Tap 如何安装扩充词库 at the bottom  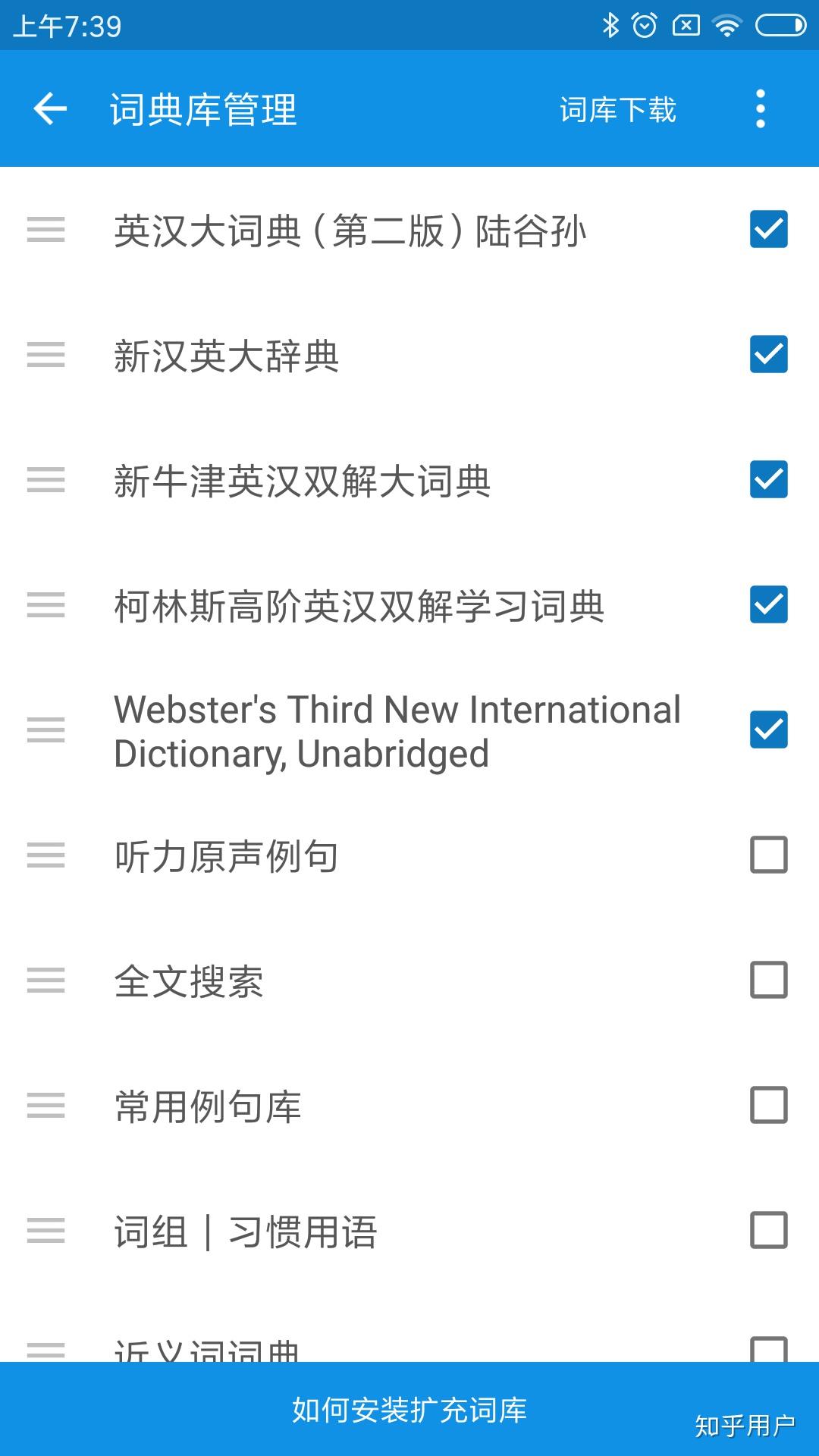pos(409,1410)
